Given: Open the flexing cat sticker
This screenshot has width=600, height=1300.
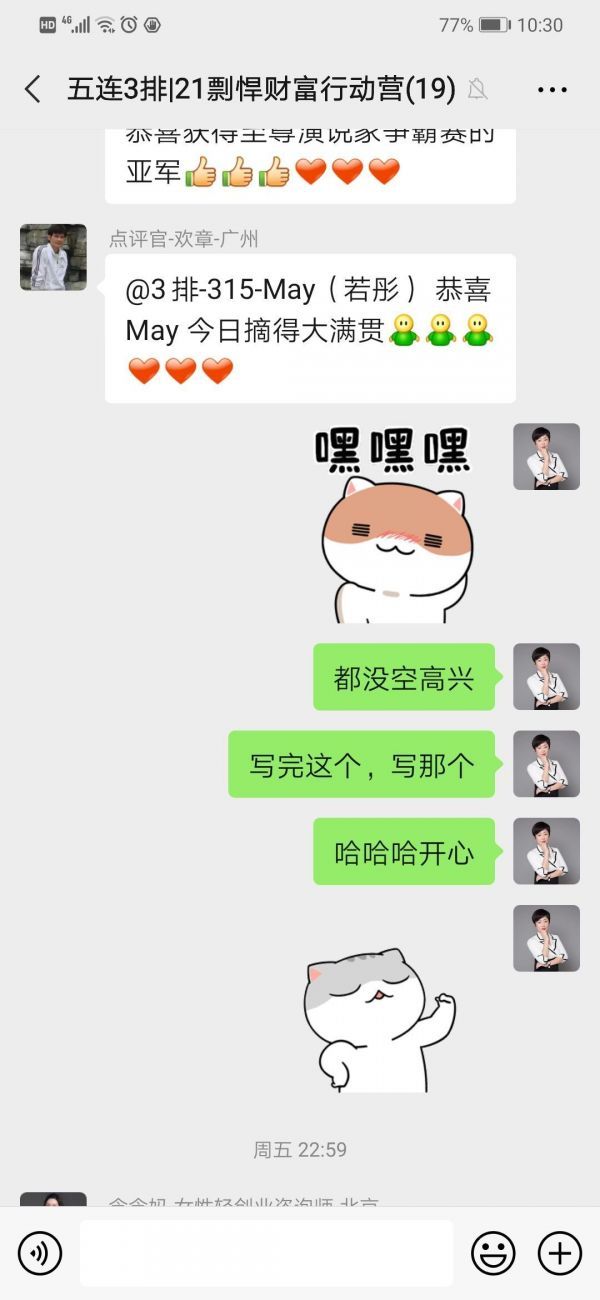Looking at the screenshot, I should click(379, 1020).
